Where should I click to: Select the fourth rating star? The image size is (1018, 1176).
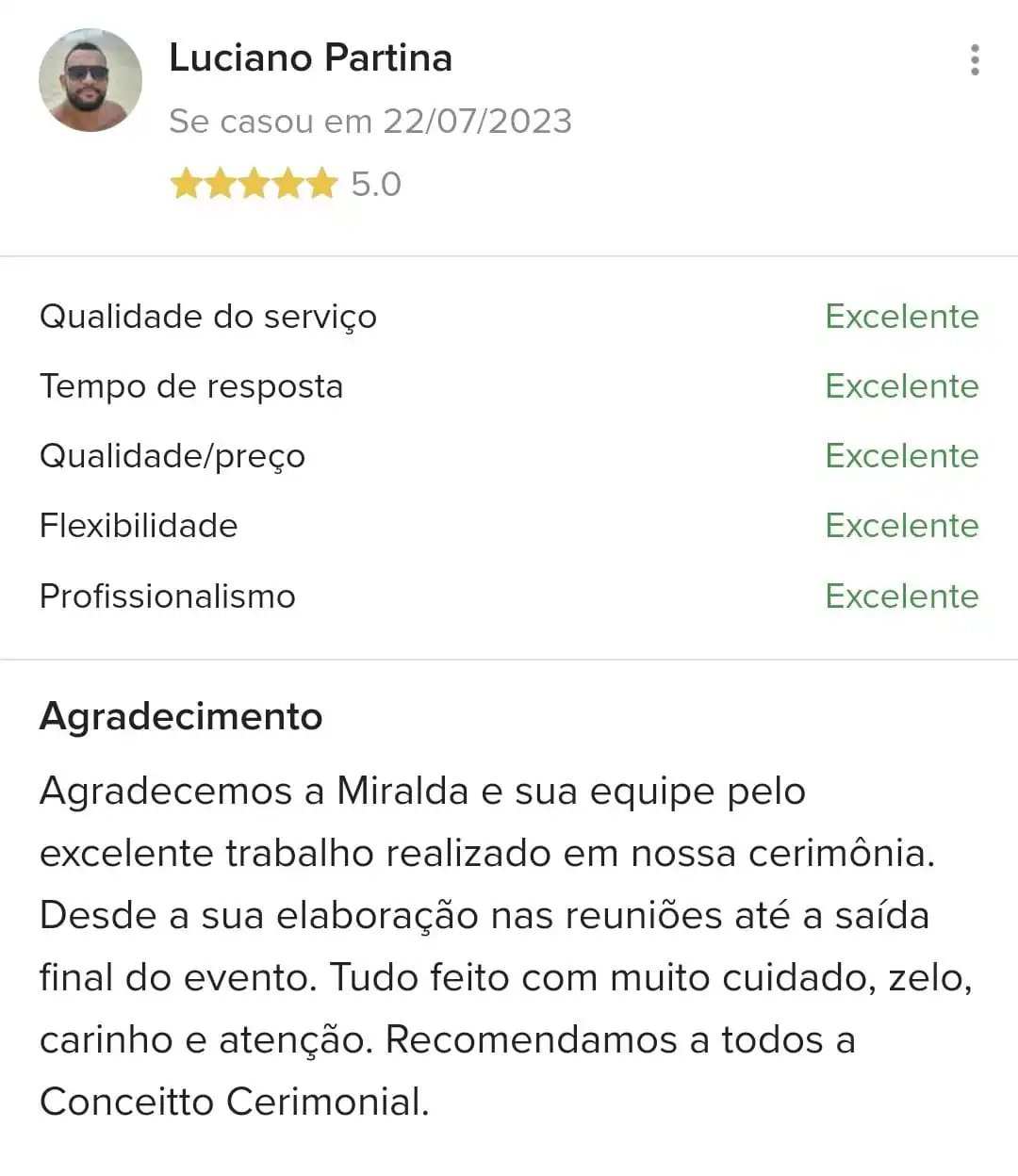pos(287,184)
